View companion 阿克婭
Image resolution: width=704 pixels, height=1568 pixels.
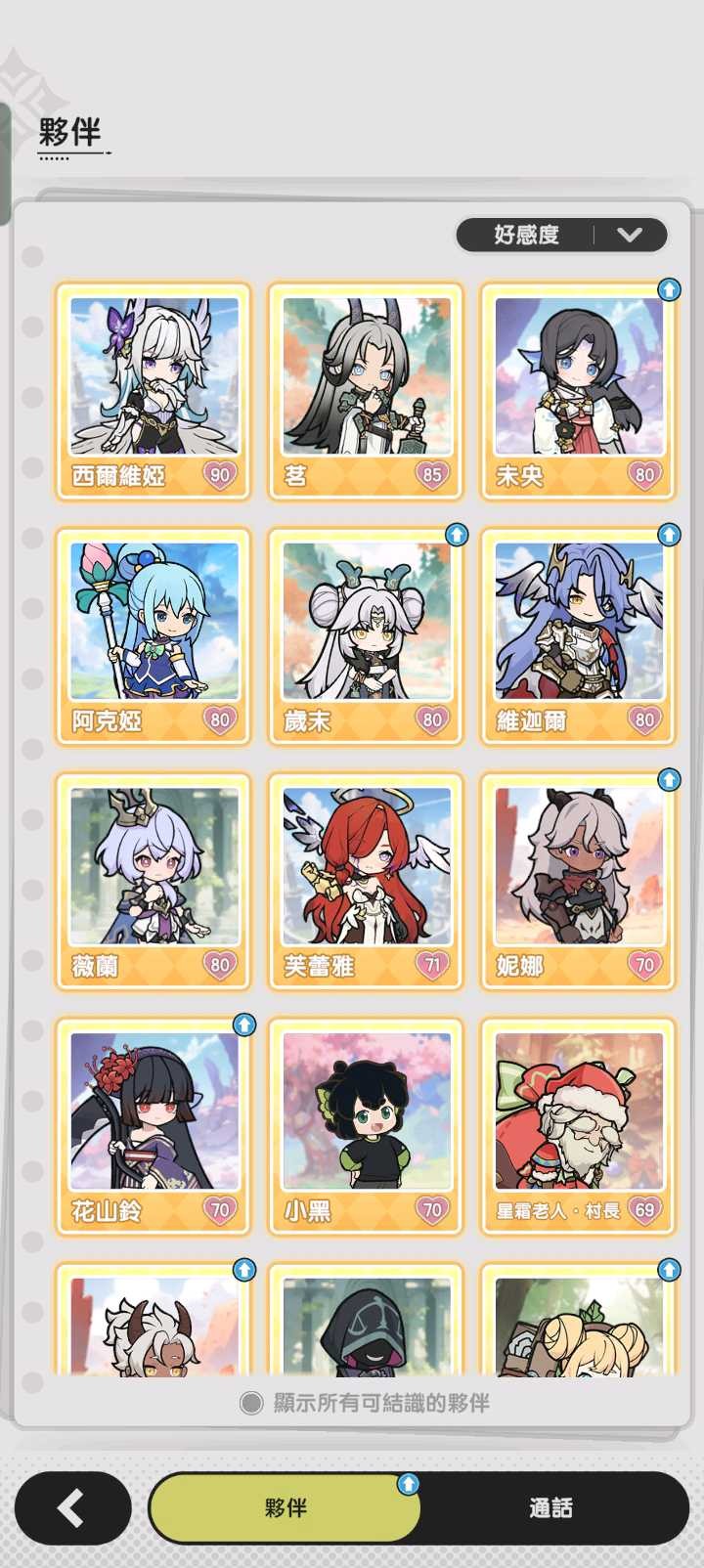click(154, 636)
